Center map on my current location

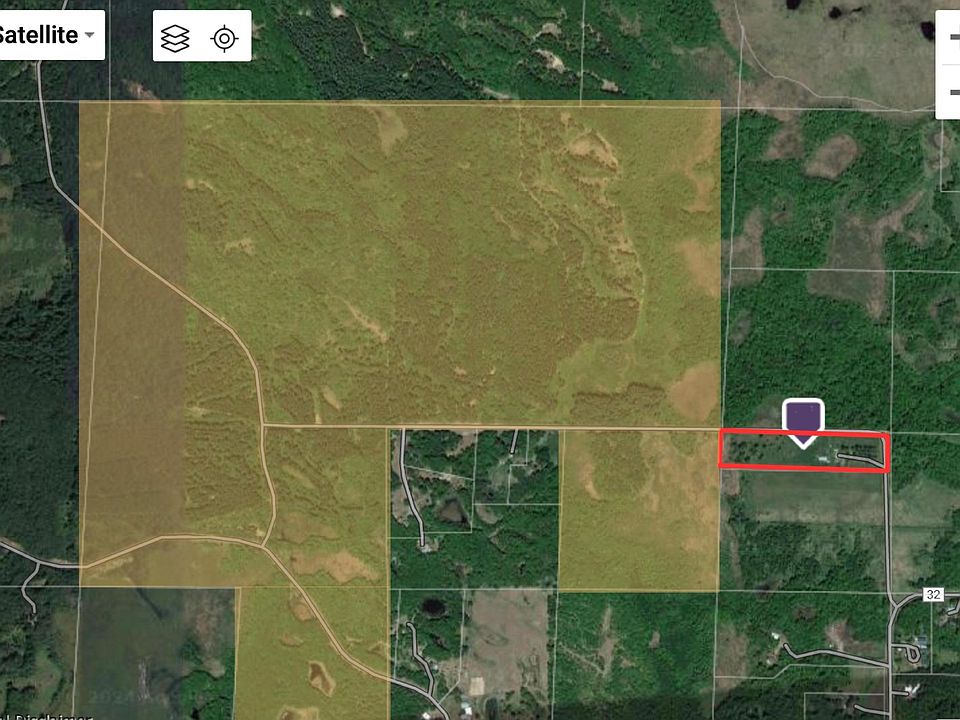pyautogui.click(x=225, y=39)
